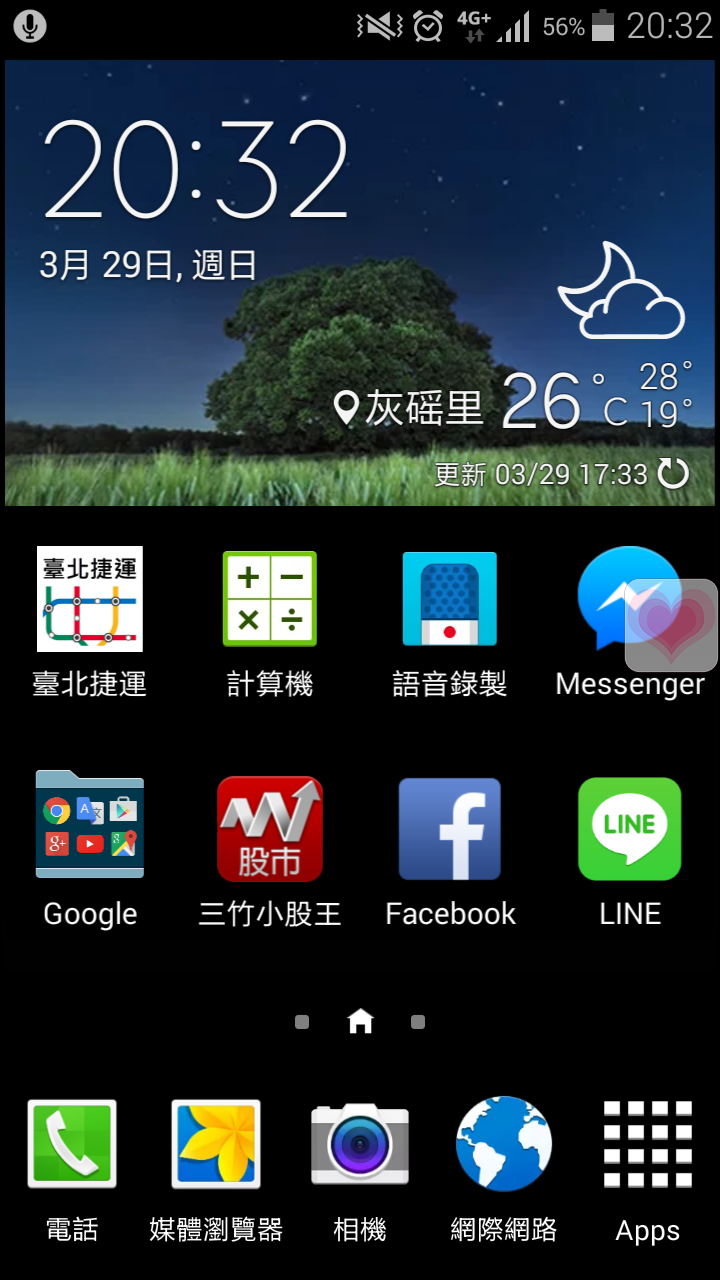This screenshot has width=720, height=1280.
Task: Open the Apps drawer
Action: click(648, 1144)
